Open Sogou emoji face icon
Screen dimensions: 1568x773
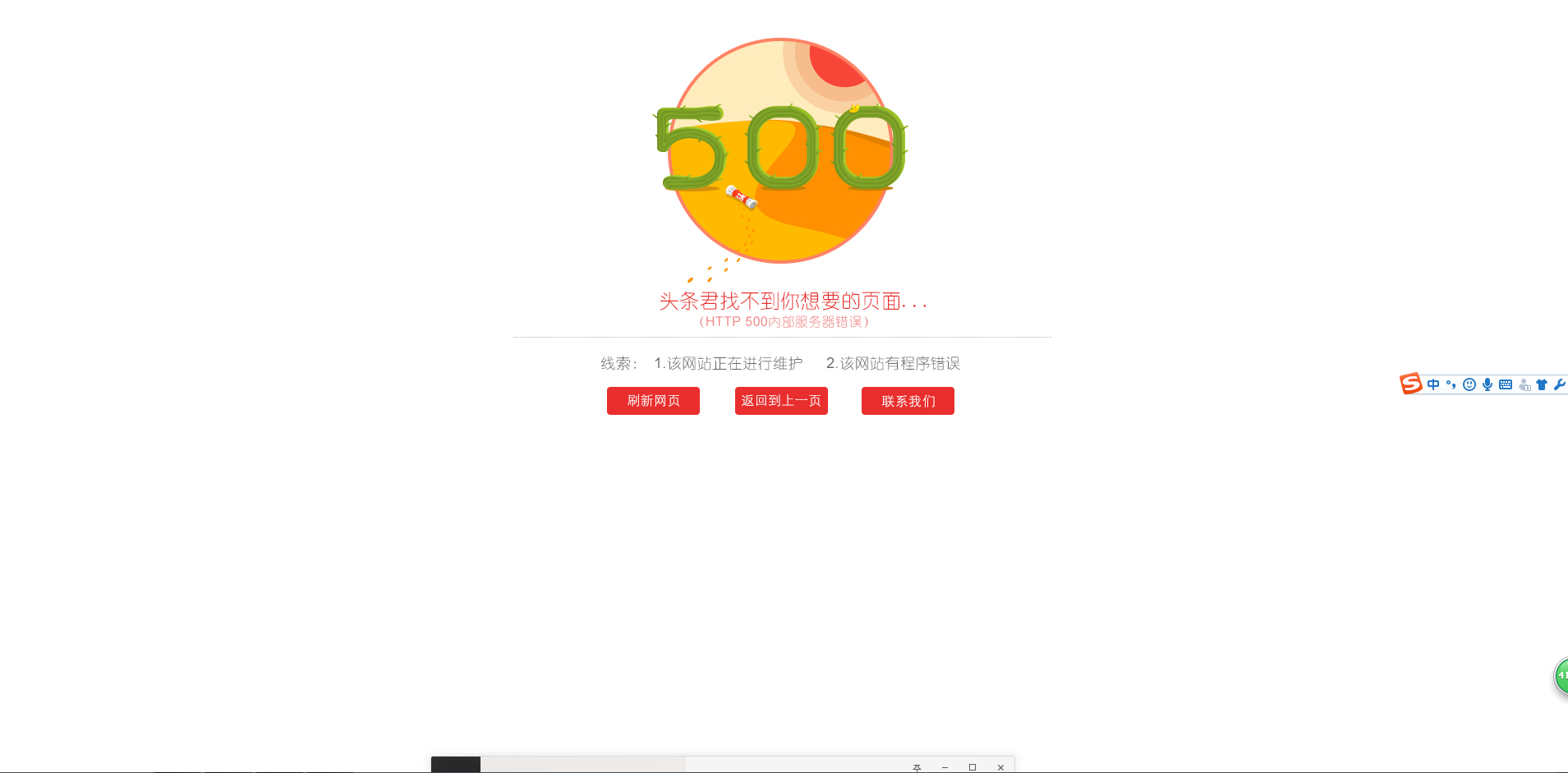point(1469,384)
